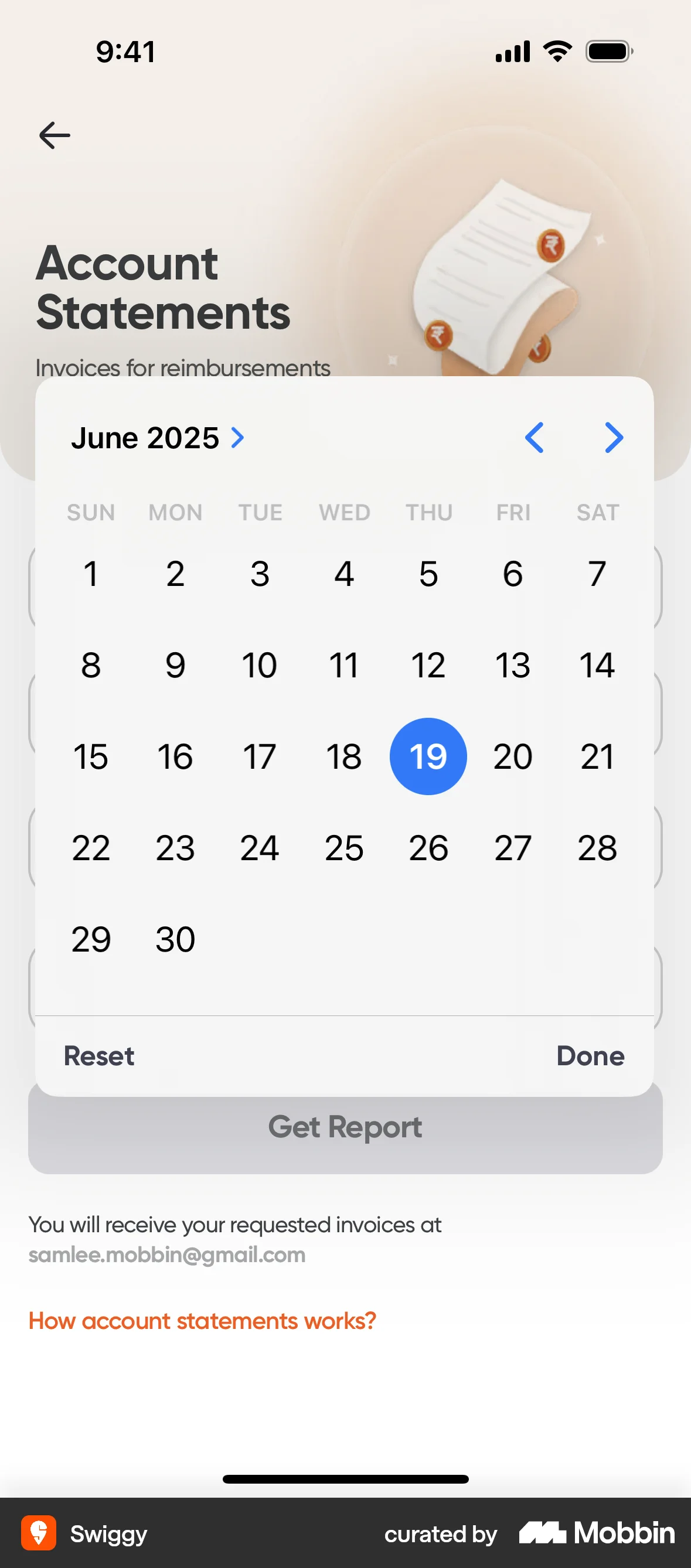691x1568 pixels.
Task: Select June 22
Action: (91, 847)
